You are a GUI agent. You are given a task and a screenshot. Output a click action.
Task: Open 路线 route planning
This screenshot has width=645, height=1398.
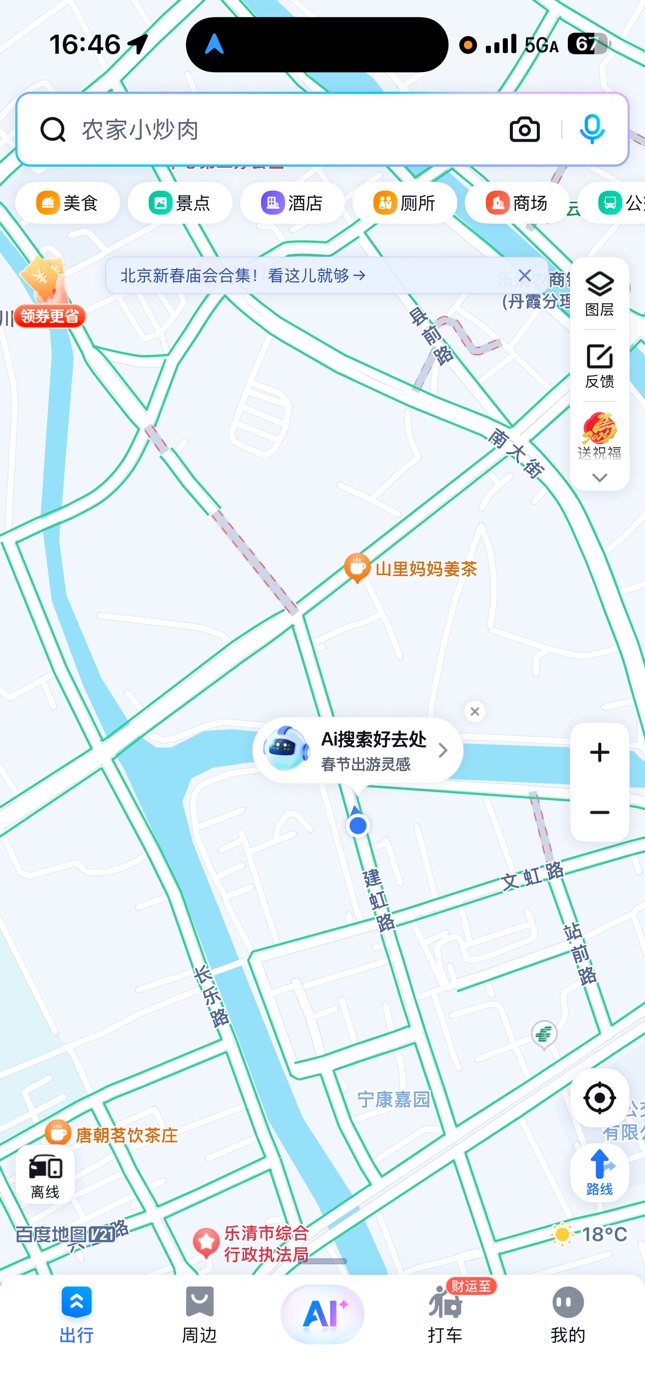[x=599, y=1172]
